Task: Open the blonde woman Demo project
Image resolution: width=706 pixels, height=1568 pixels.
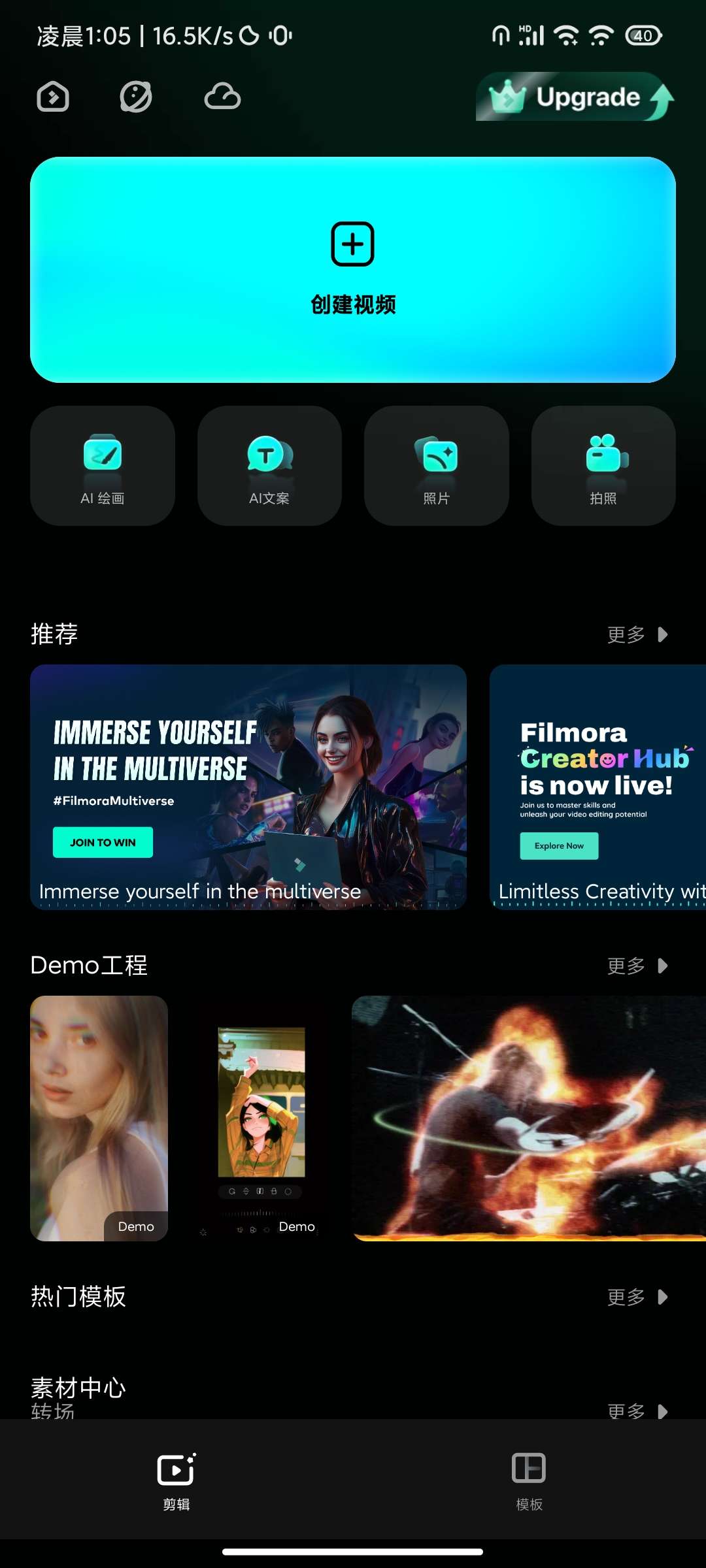Action: (99, 1118)
